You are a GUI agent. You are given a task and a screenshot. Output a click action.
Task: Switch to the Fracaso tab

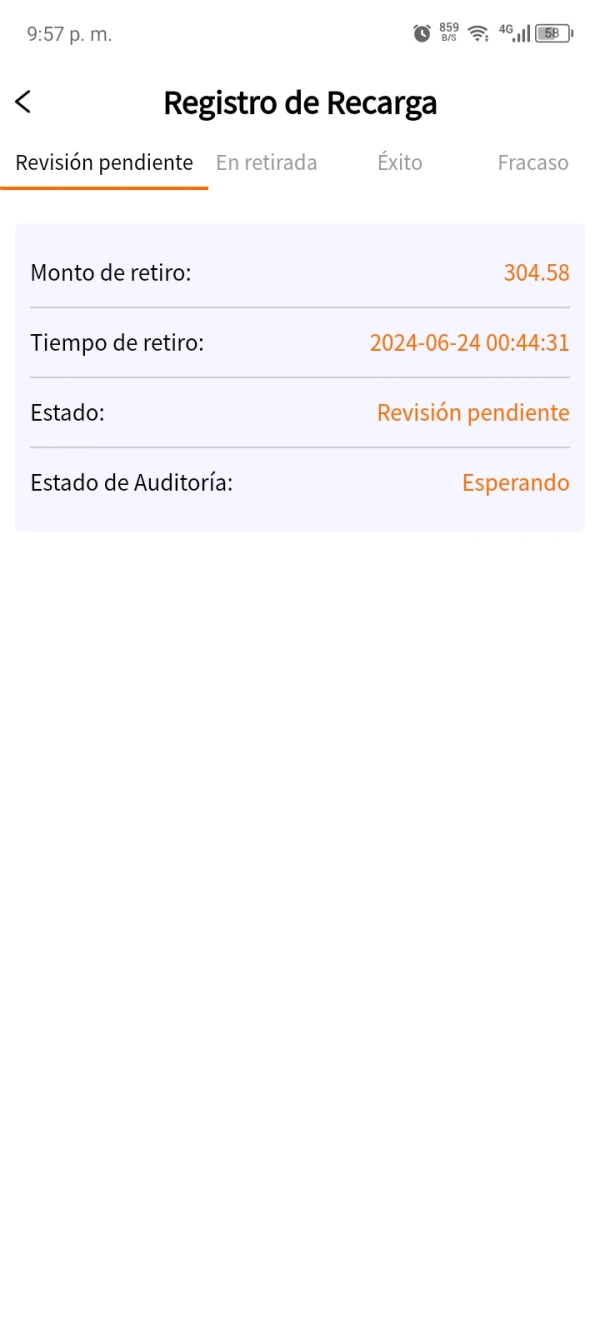(533, 163)
